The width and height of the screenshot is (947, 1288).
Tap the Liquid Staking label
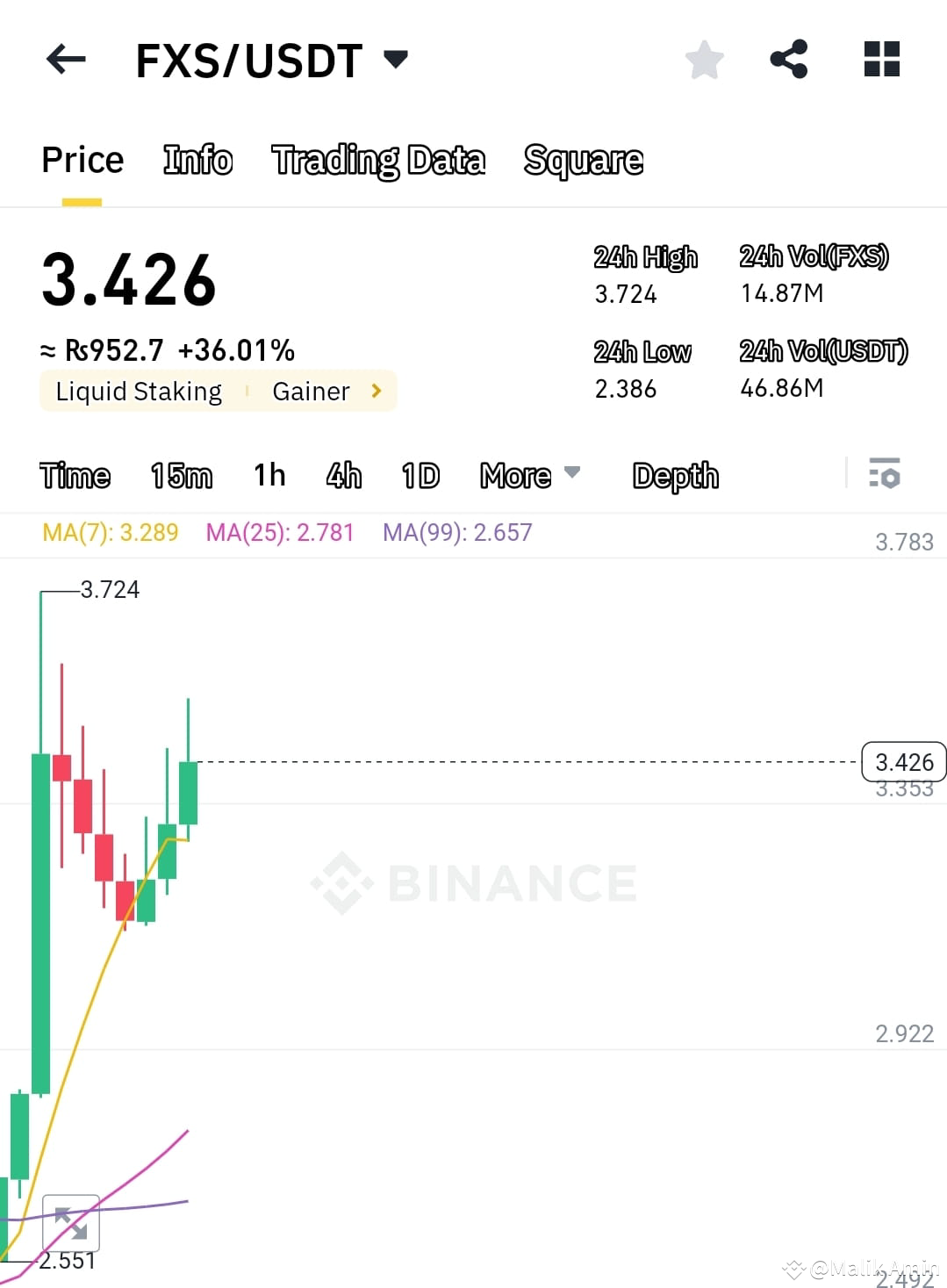(x=138, y=392)
